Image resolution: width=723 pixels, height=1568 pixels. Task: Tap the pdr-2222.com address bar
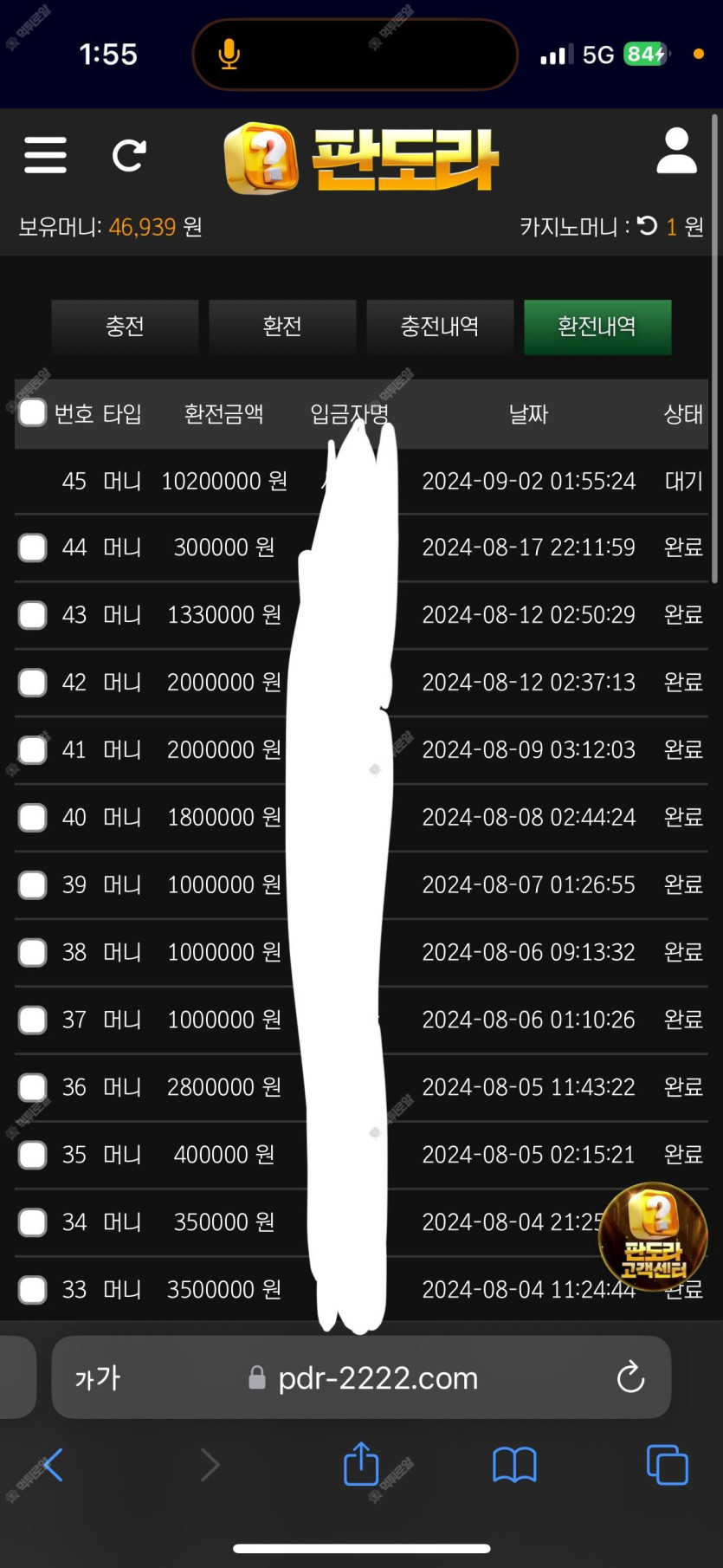click(x=361, y=1377)
